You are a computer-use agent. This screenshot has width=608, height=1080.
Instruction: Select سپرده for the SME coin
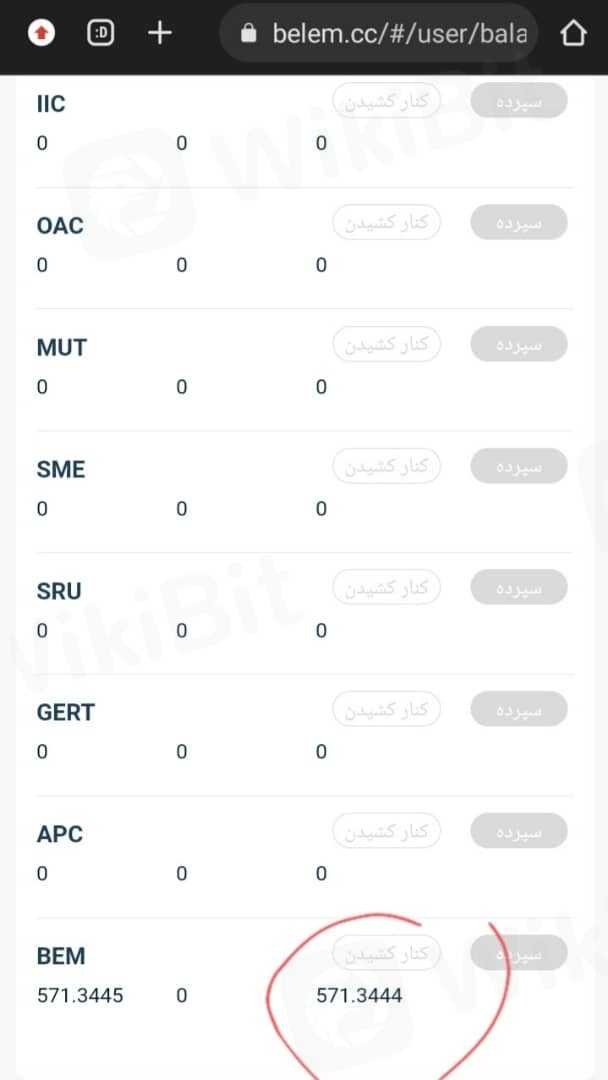518,467
